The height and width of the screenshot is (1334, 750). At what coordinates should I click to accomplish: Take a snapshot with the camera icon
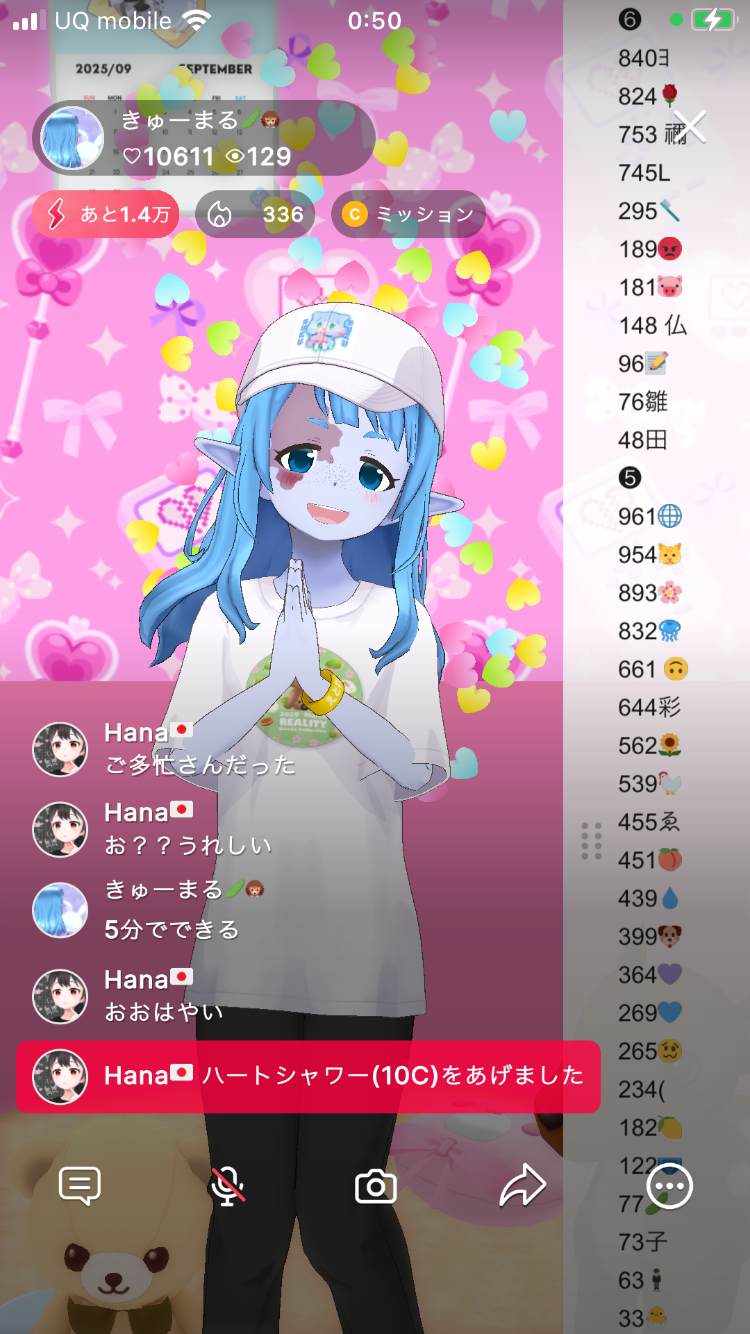click(376, 1187)
